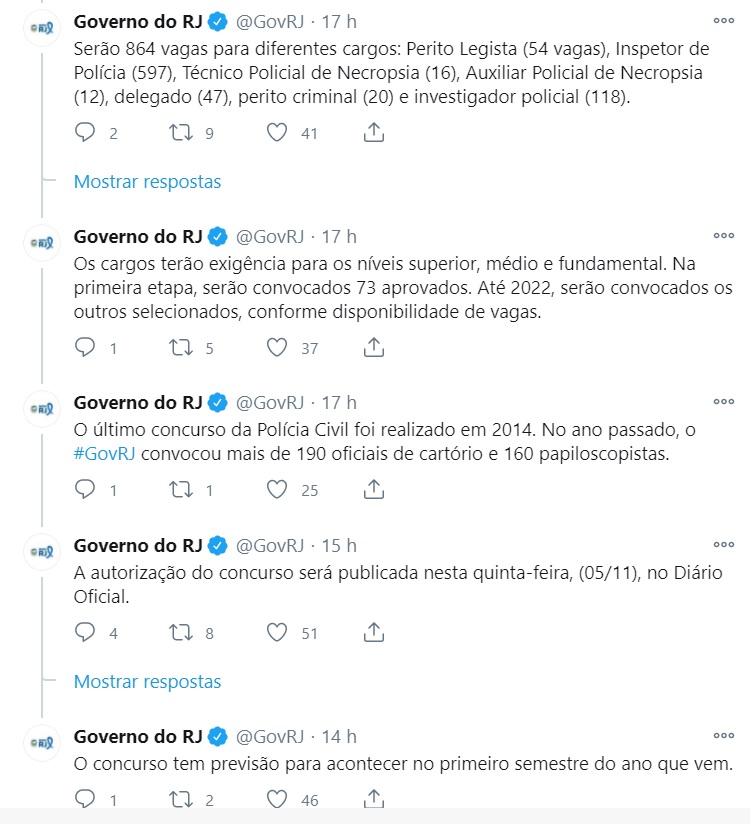Screen dimensions: 750x824
Task: Share the tweet about 73 aprovados
Action: pos(374,347)
